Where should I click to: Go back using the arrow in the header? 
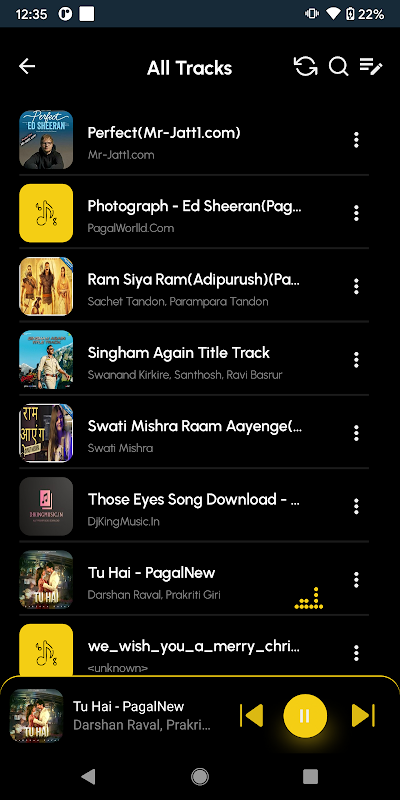click(x=27, y=66)
